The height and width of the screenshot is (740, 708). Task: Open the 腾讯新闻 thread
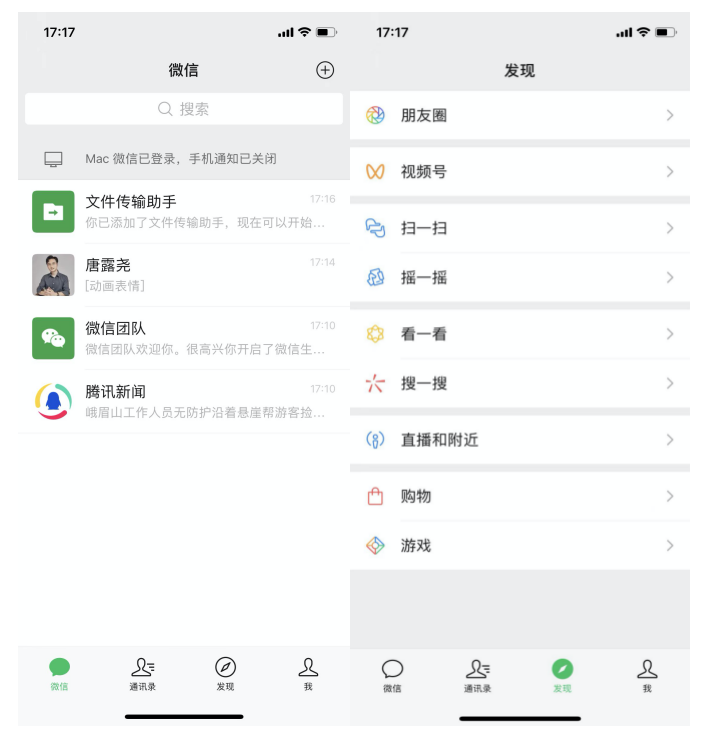184,401
